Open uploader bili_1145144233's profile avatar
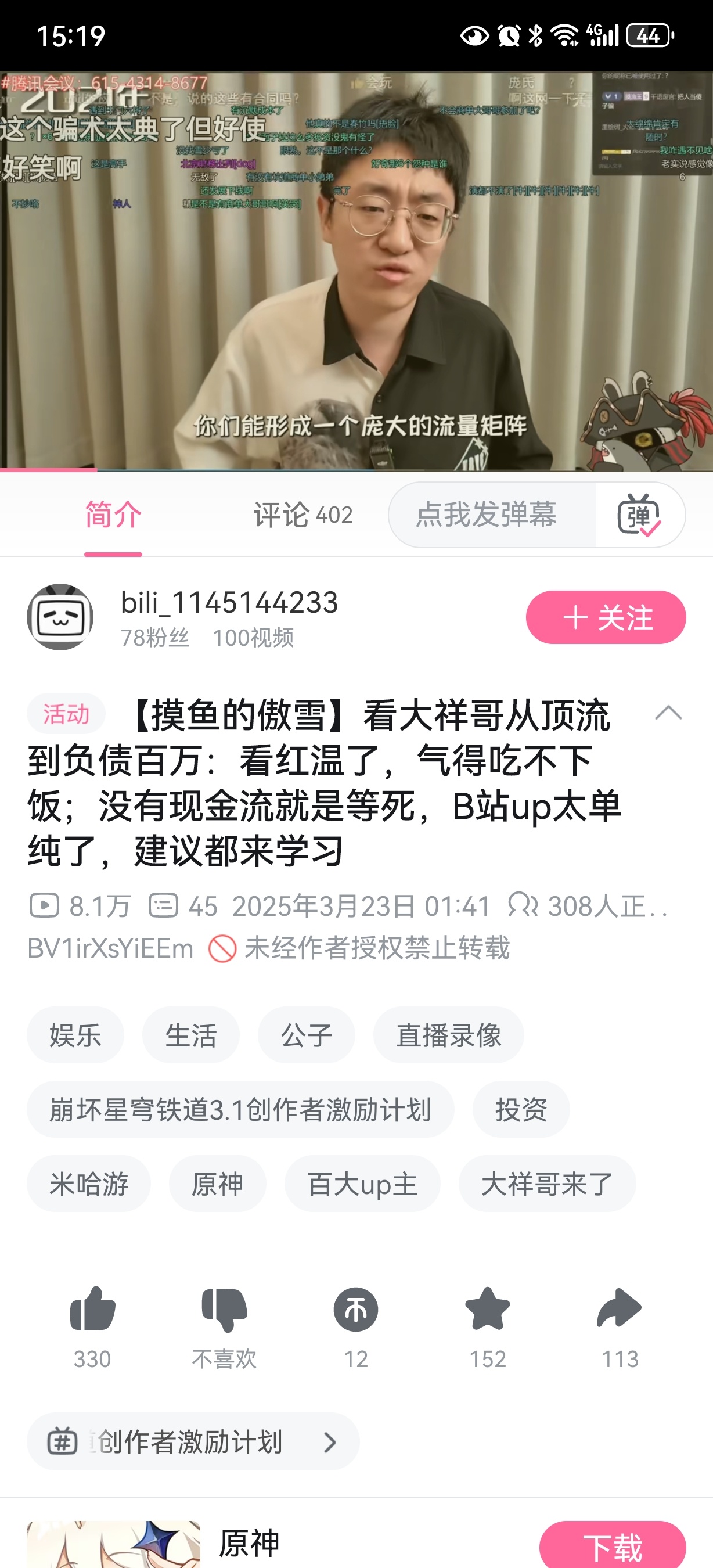 point(60,617)
